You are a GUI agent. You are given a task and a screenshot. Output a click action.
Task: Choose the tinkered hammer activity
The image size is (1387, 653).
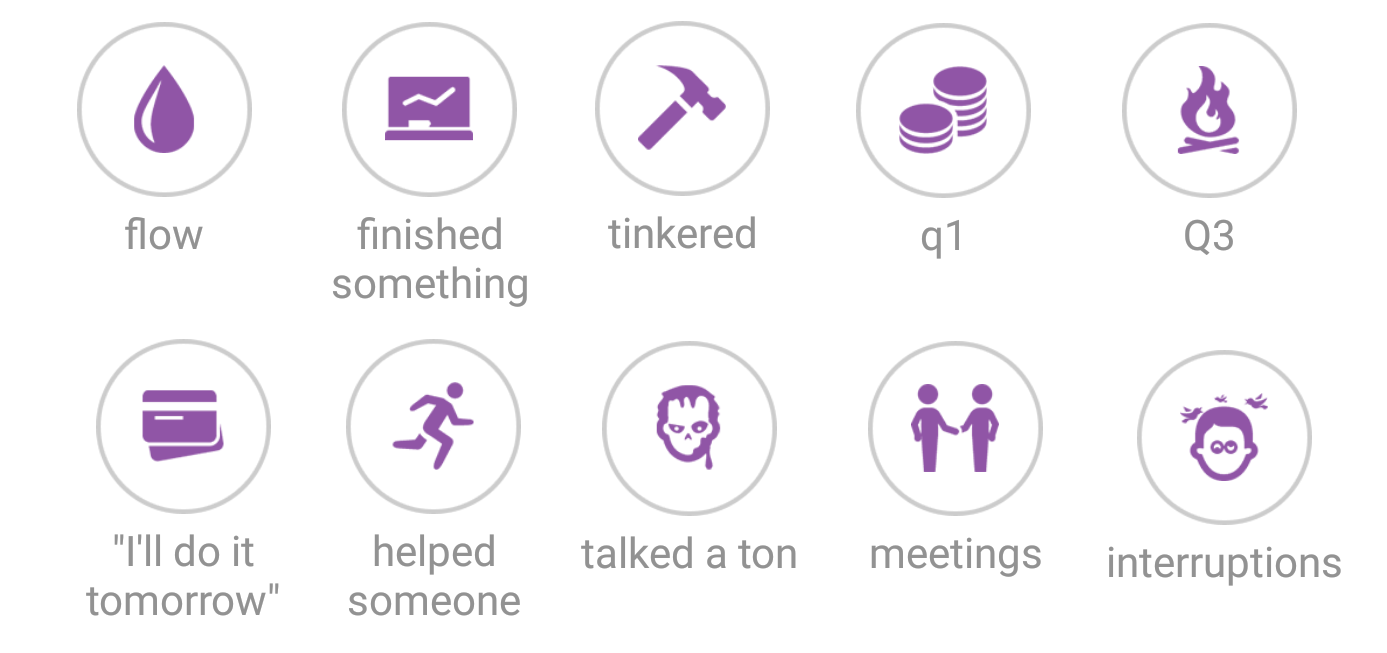tap(682, 108)
